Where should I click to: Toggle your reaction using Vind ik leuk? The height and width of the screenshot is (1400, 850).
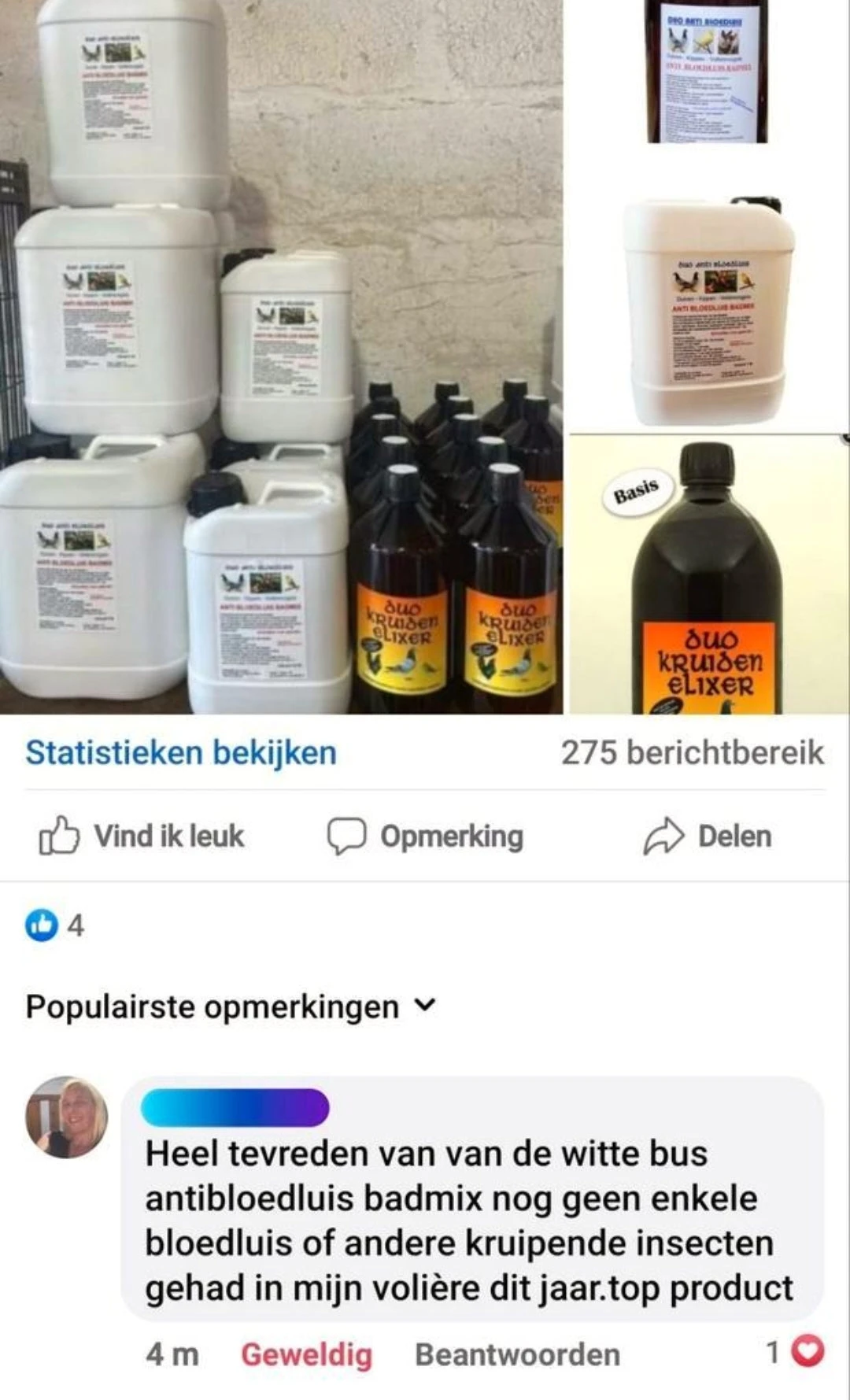pos(142,837)
